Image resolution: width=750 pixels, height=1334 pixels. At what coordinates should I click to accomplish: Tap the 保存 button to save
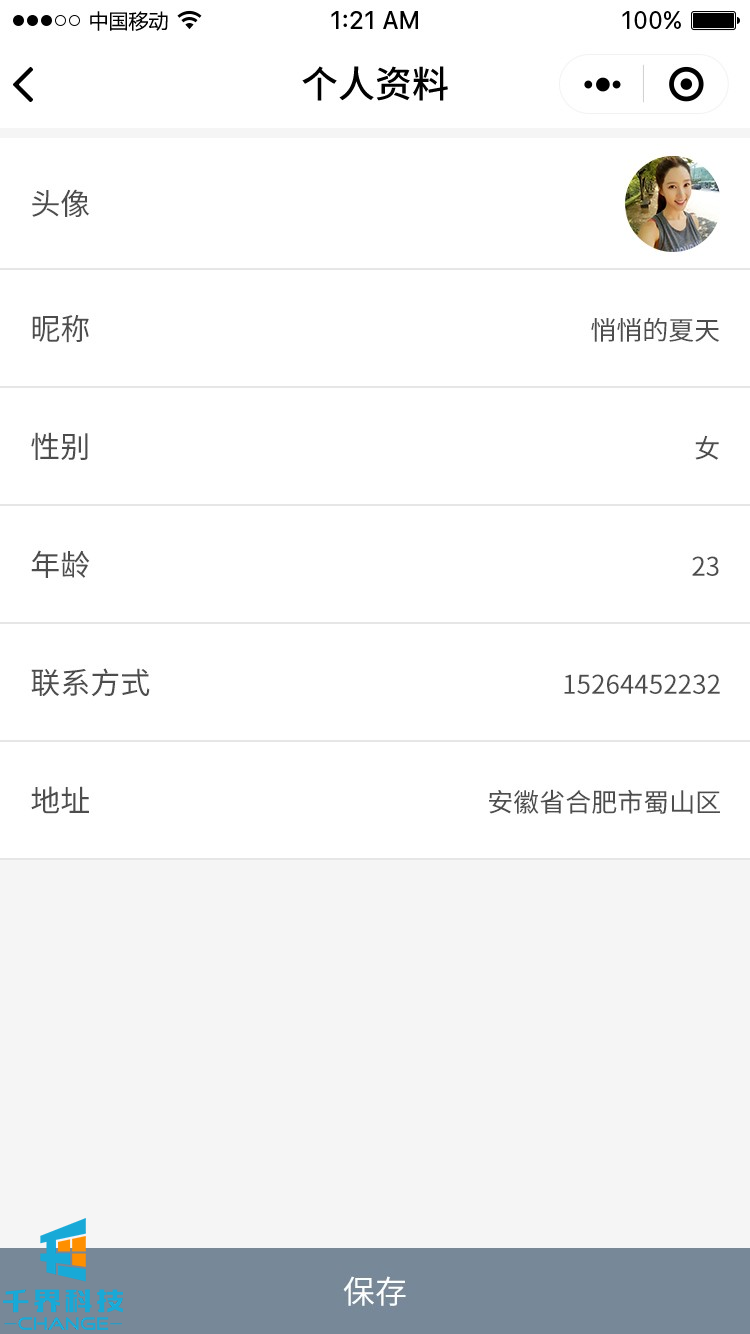[375, 1291]
